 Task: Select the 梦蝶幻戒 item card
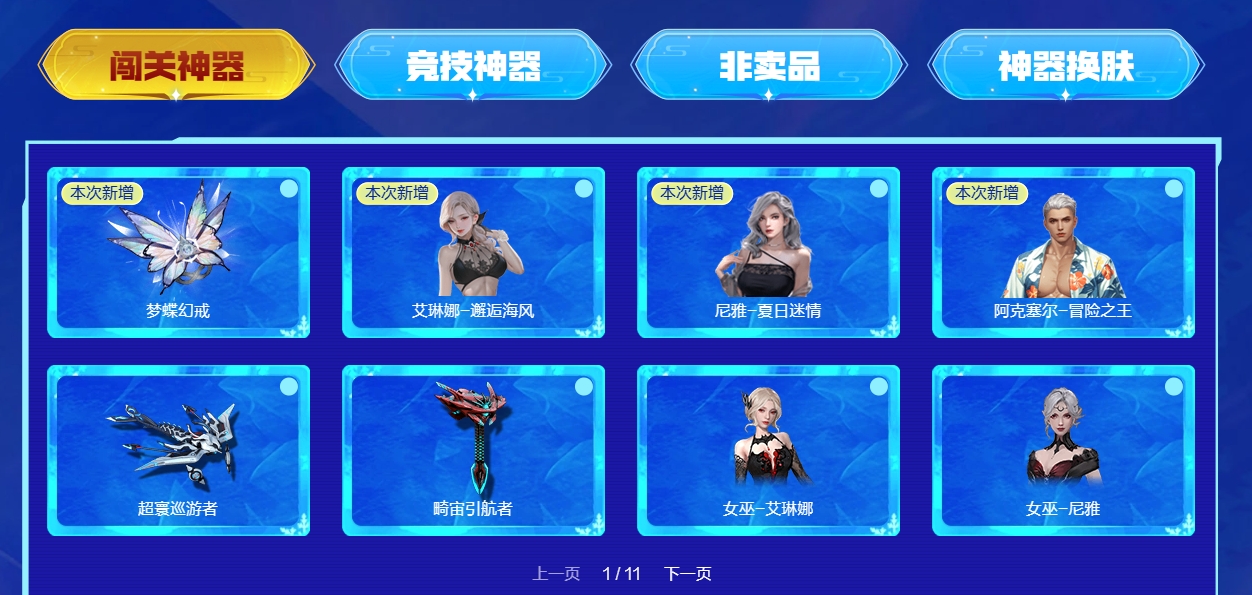click(178, 252)
